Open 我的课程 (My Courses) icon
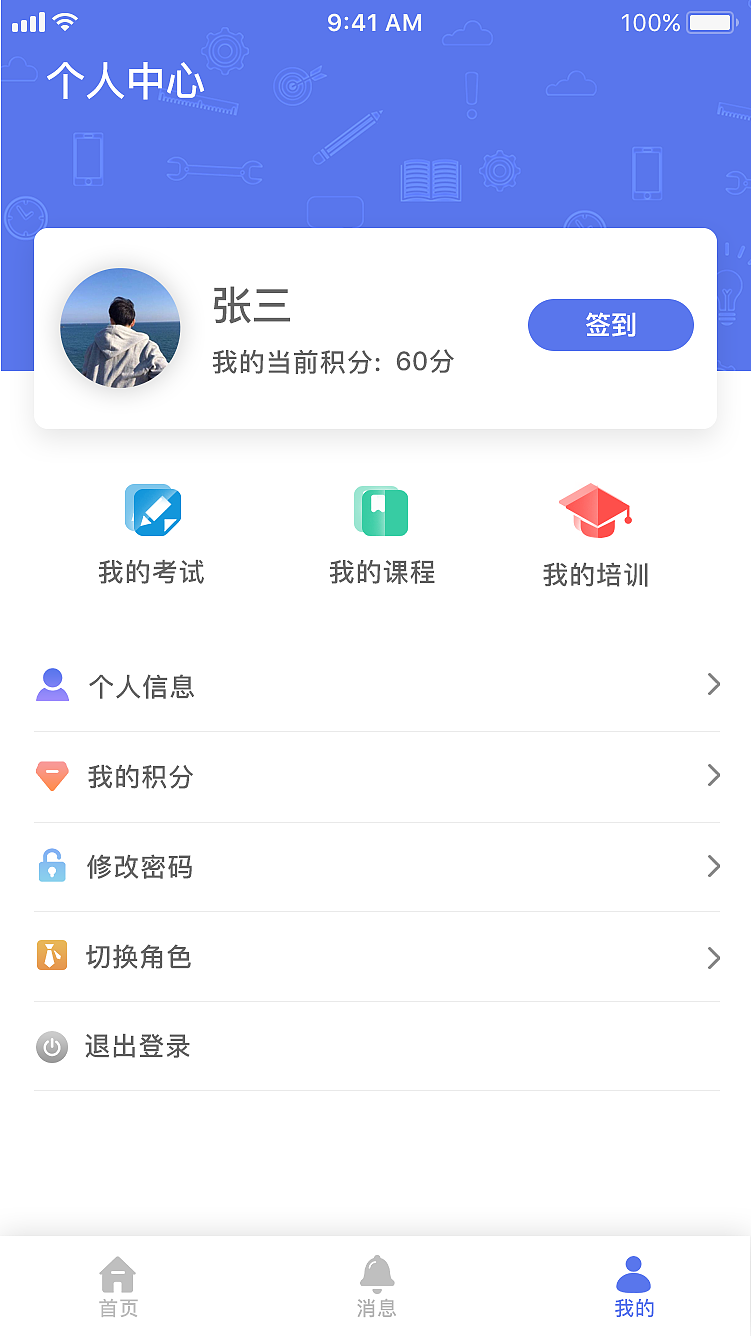 [380, 510]
